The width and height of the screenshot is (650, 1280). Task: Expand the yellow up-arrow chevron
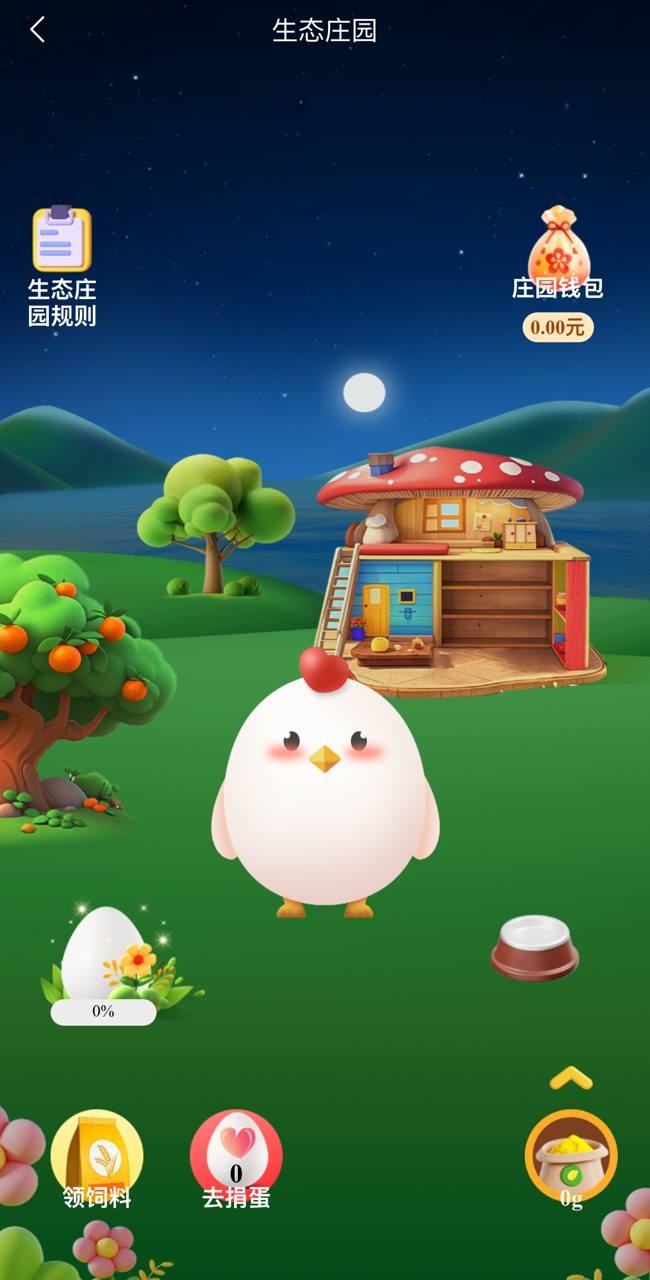pyautogui.click(x=571, y=1077)
